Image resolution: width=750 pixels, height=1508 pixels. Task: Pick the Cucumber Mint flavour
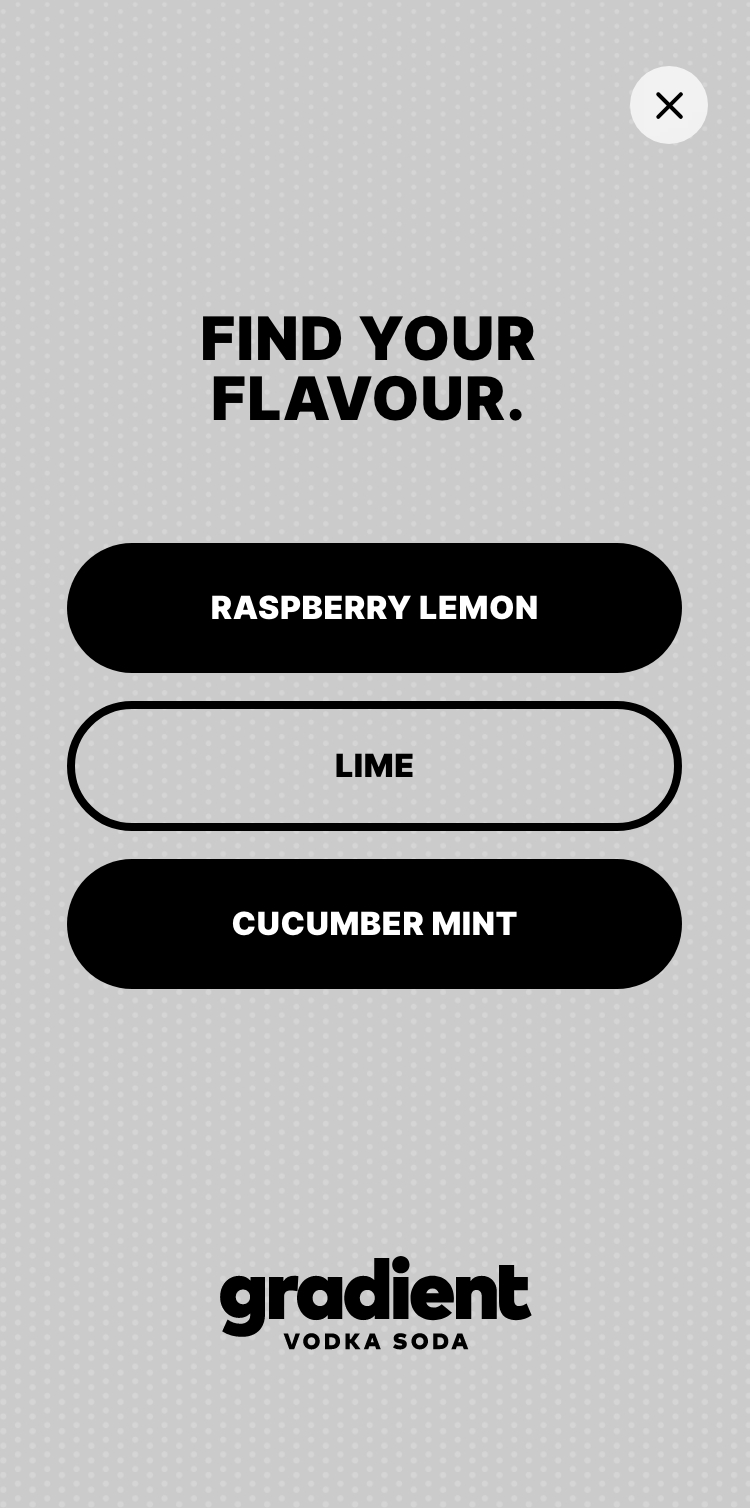tap(374, 924)
